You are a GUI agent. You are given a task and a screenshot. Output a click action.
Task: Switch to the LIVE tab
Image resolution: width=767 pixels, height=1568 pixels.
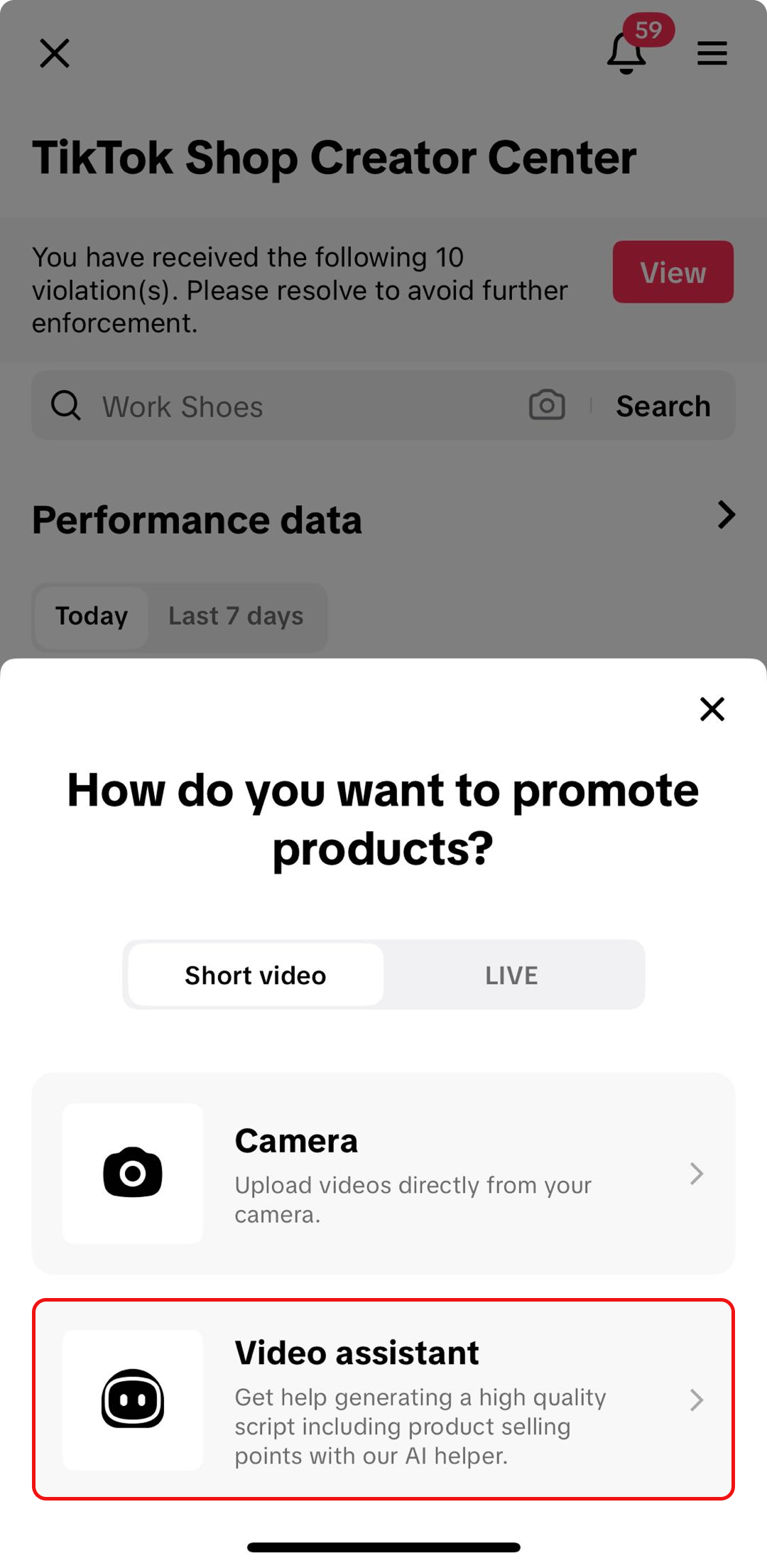tap(511, 975)
